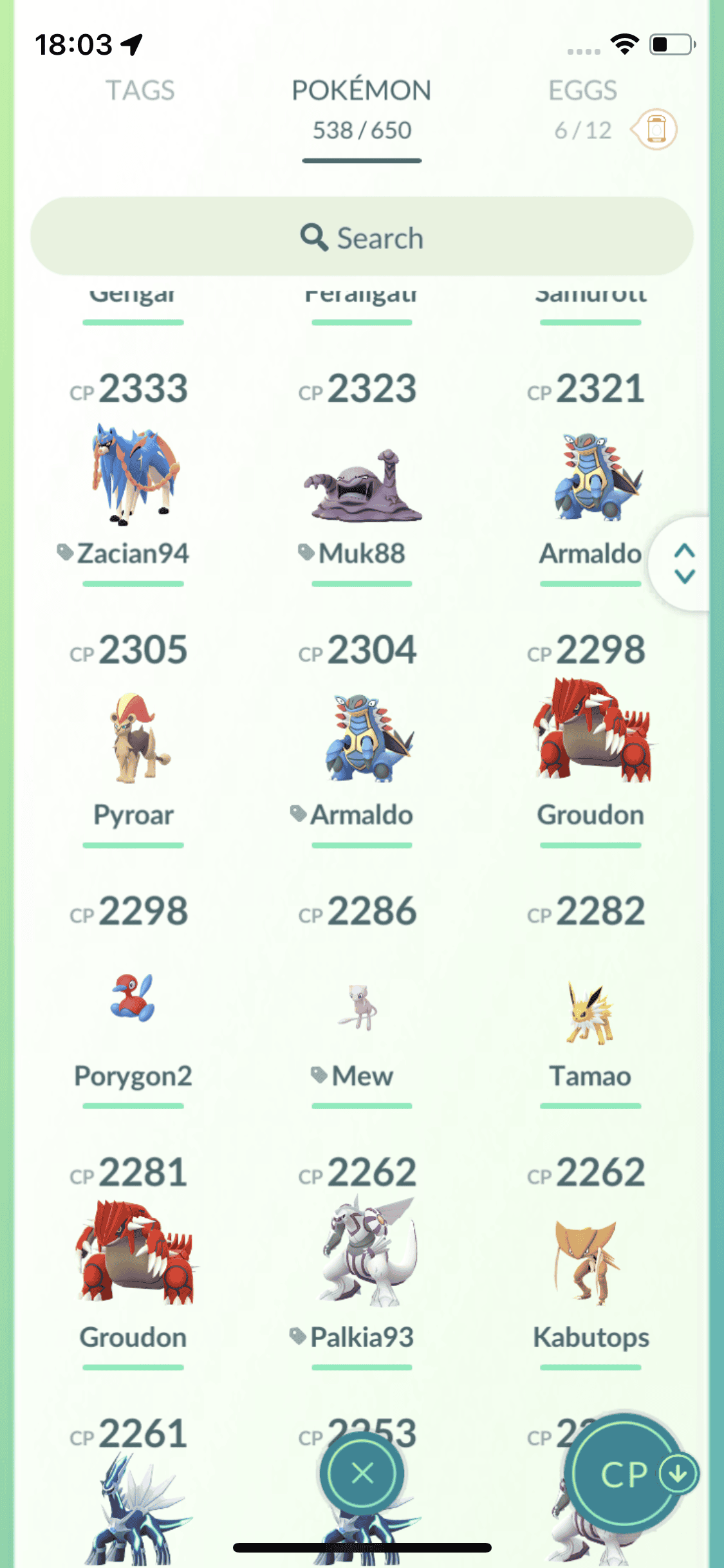View Armaldo with CP 2304
The image size is (724, 1568).
click(x=362, y=737)
